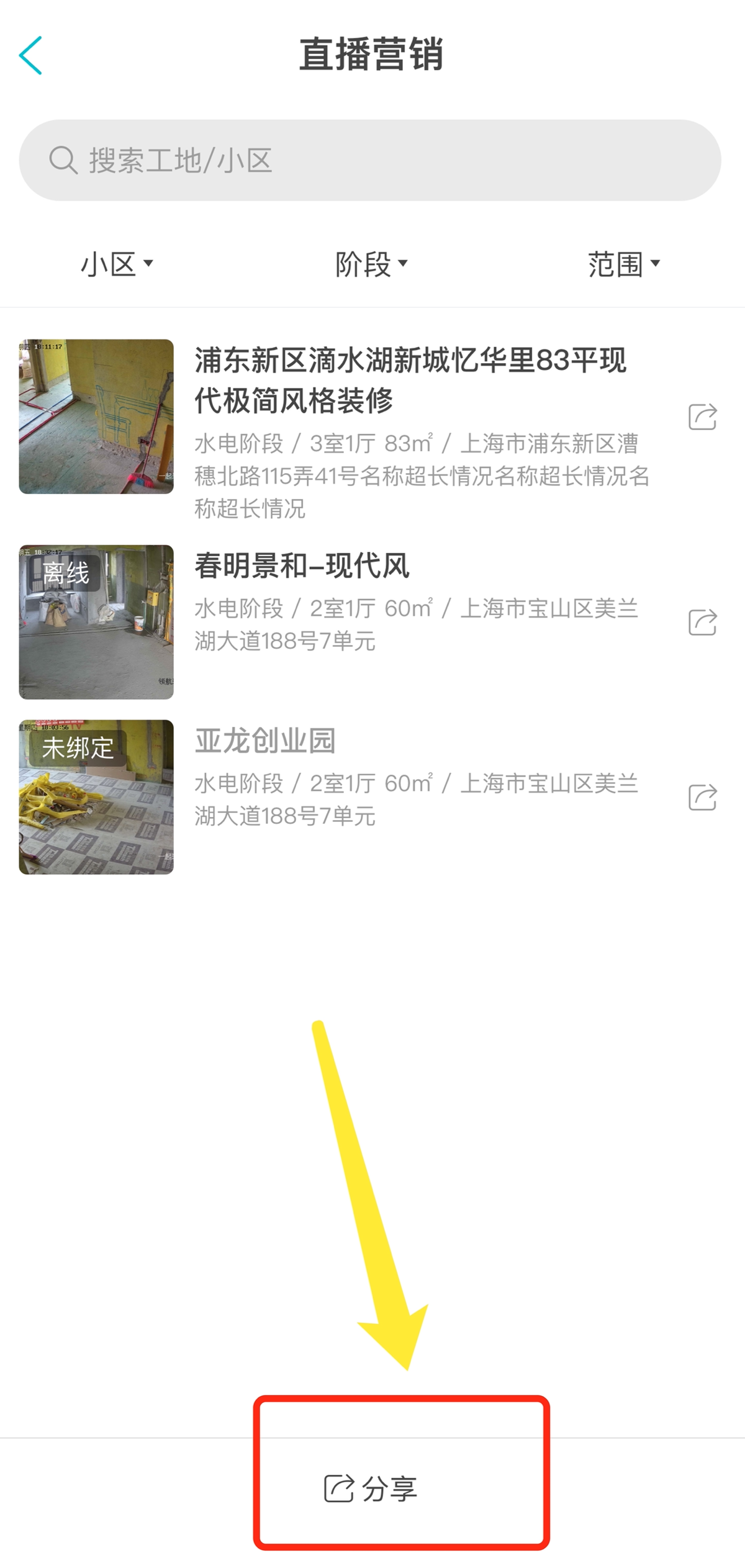The height and width of the screenshot is (1568, 745).
Task: Share the 春明景和-现代风 listing
Action: [703, 622]
